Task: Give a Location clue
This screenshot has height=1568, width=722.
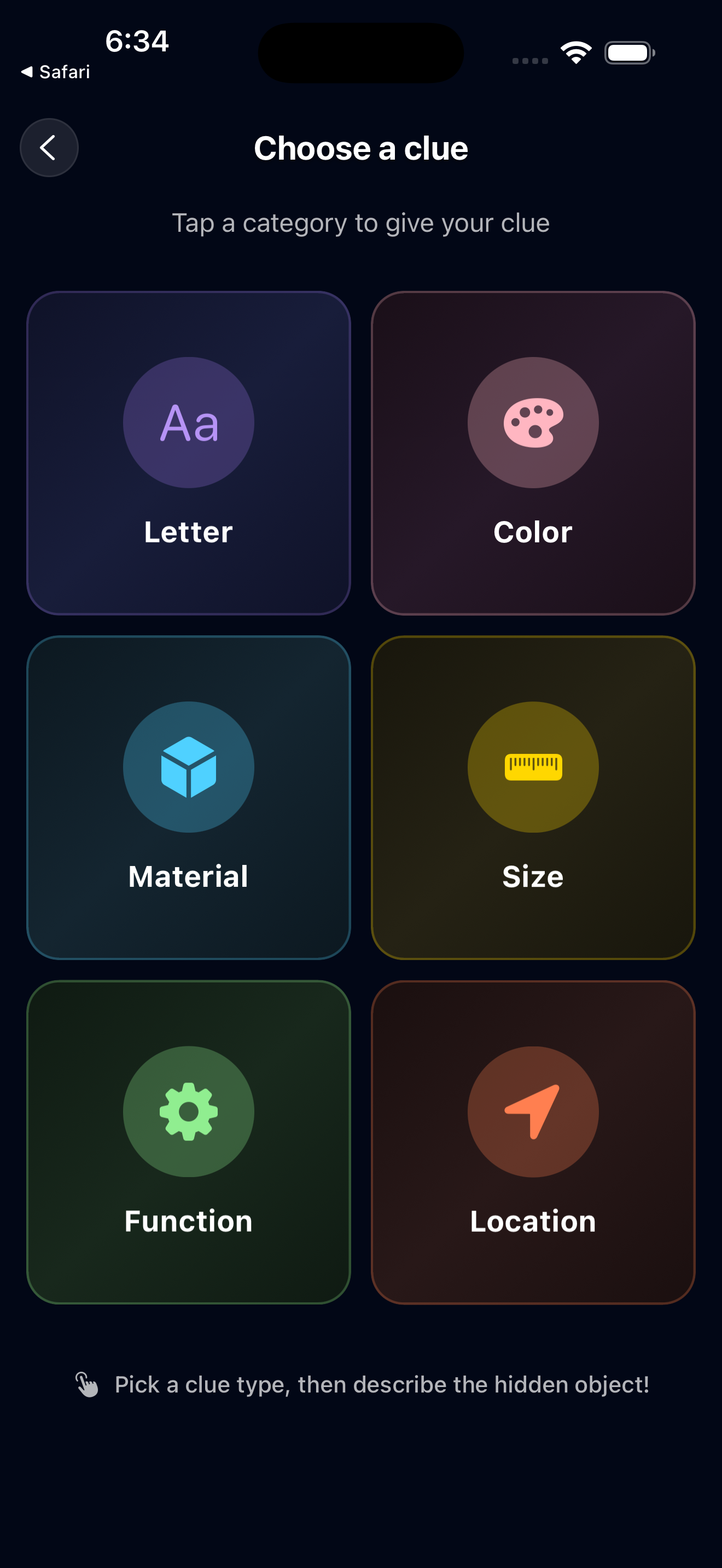Action: (x=533, y=1142)
